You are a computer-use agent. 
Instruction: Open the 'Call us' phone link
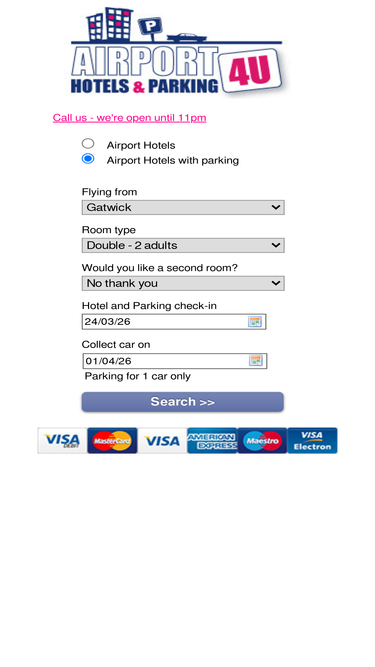pos(129,118)
